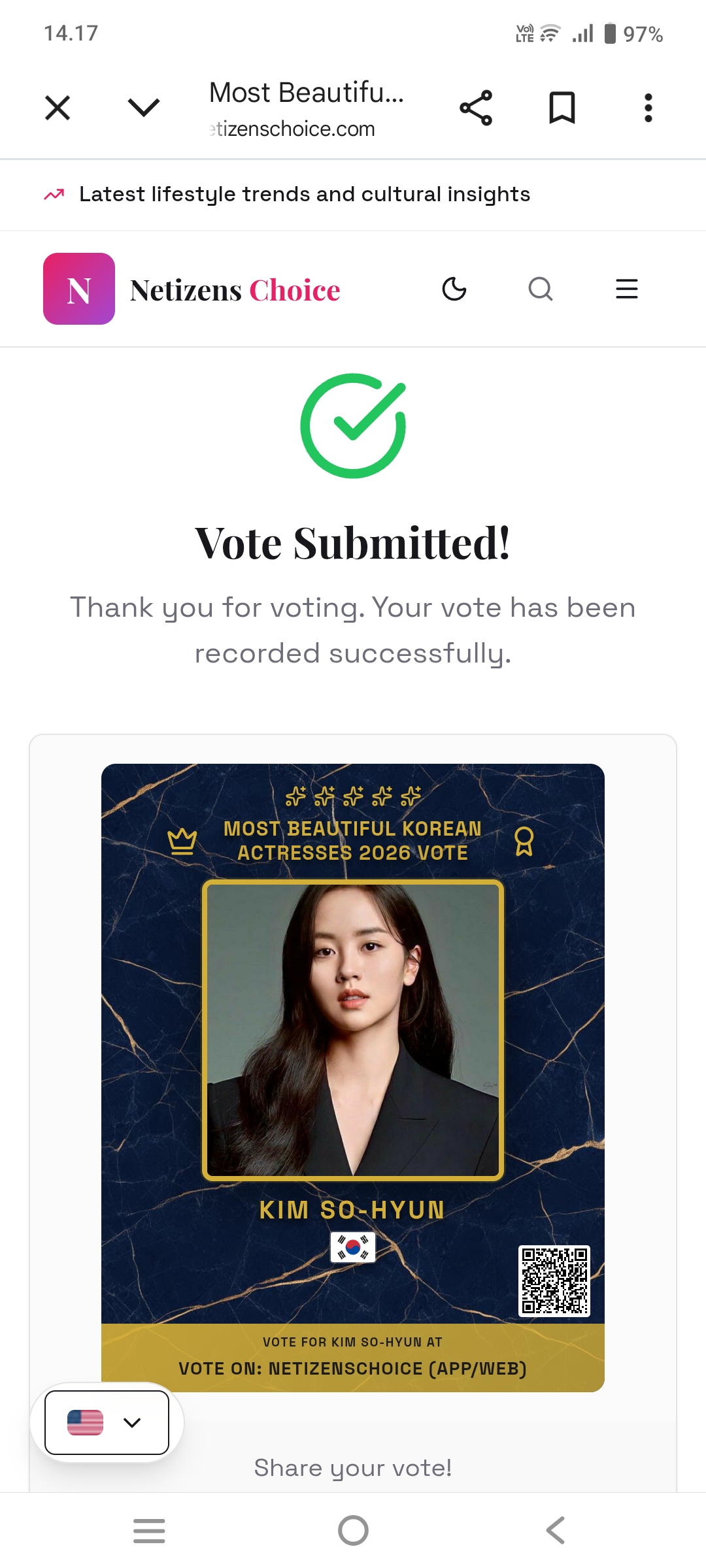This screenshot has width=706, height=1568.
Task: Open the language flag dropdown
Action: 107,1422
